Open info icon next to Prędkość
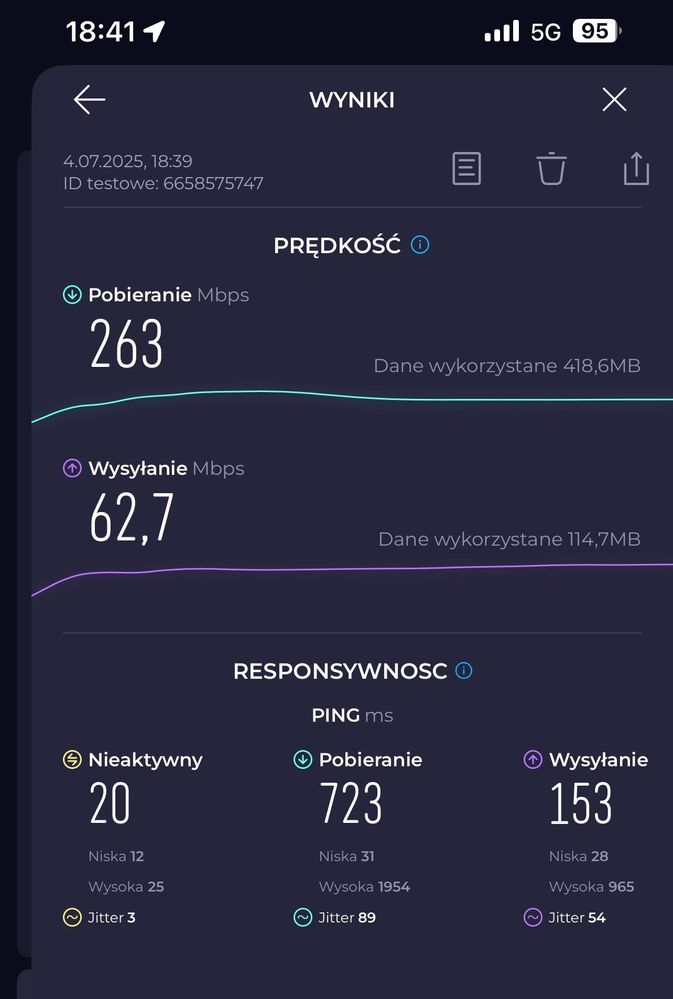 pos(420,245)
